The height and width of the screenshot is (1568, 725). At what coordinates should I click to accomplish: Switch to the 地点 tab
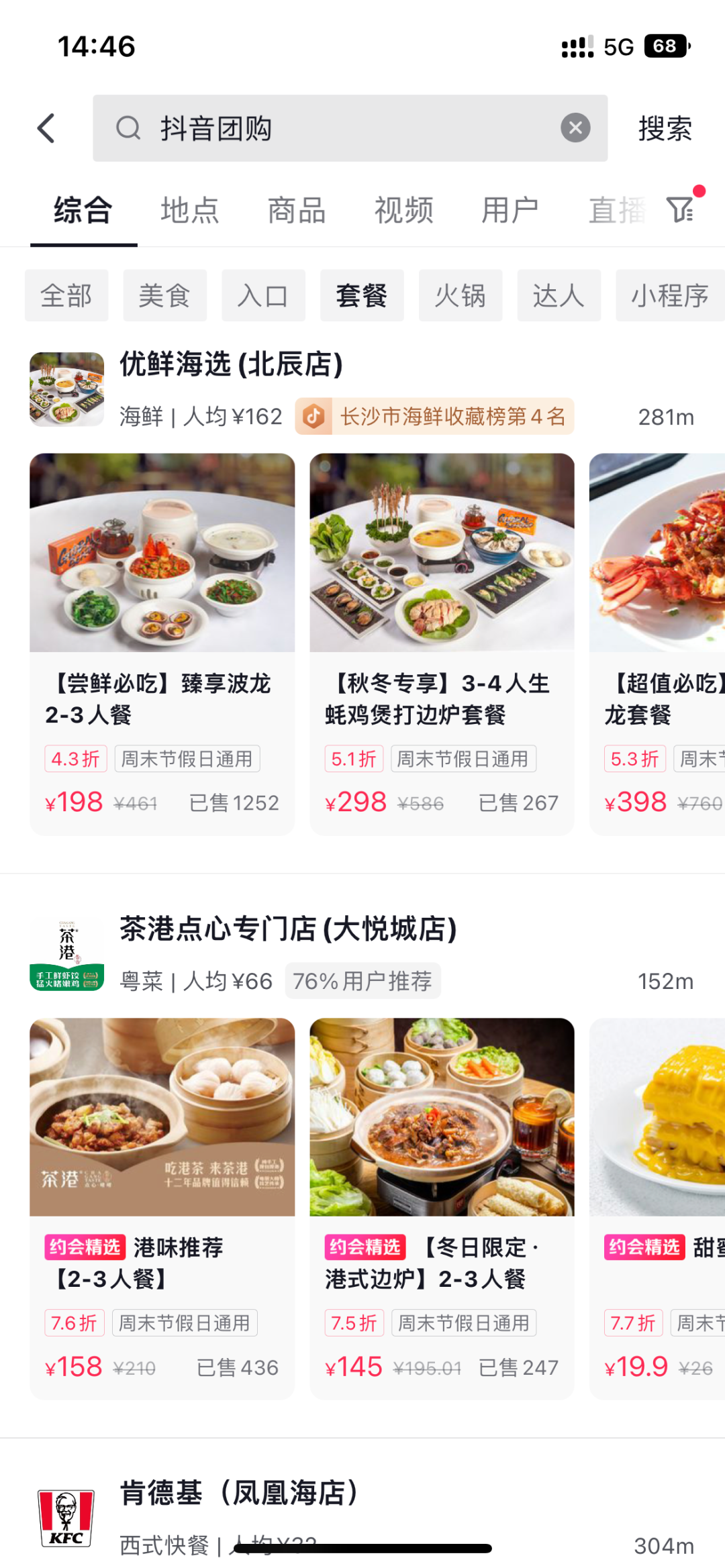tap(190, 211)
